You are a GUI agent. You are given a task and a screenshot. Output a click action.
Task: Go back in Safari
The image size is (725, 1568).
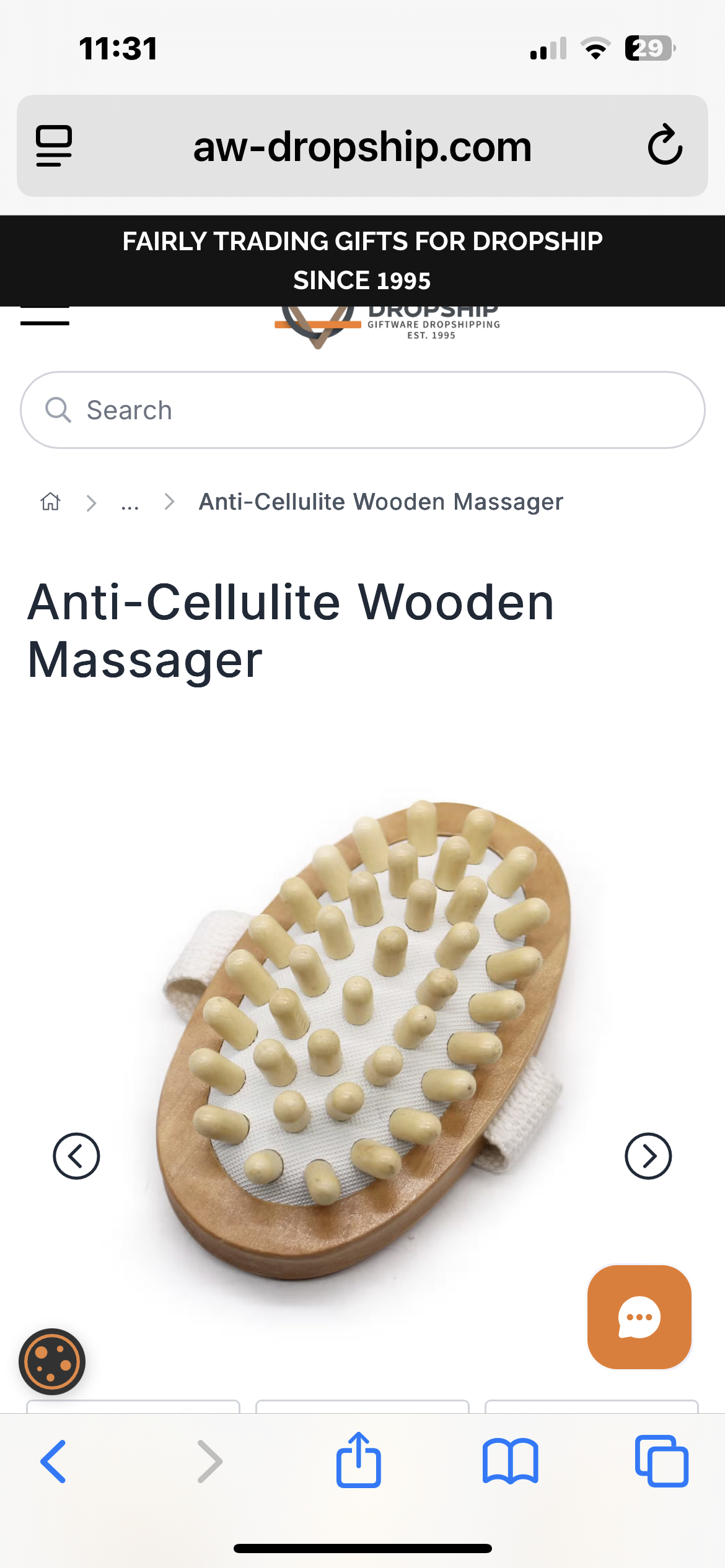(54, 1461)
